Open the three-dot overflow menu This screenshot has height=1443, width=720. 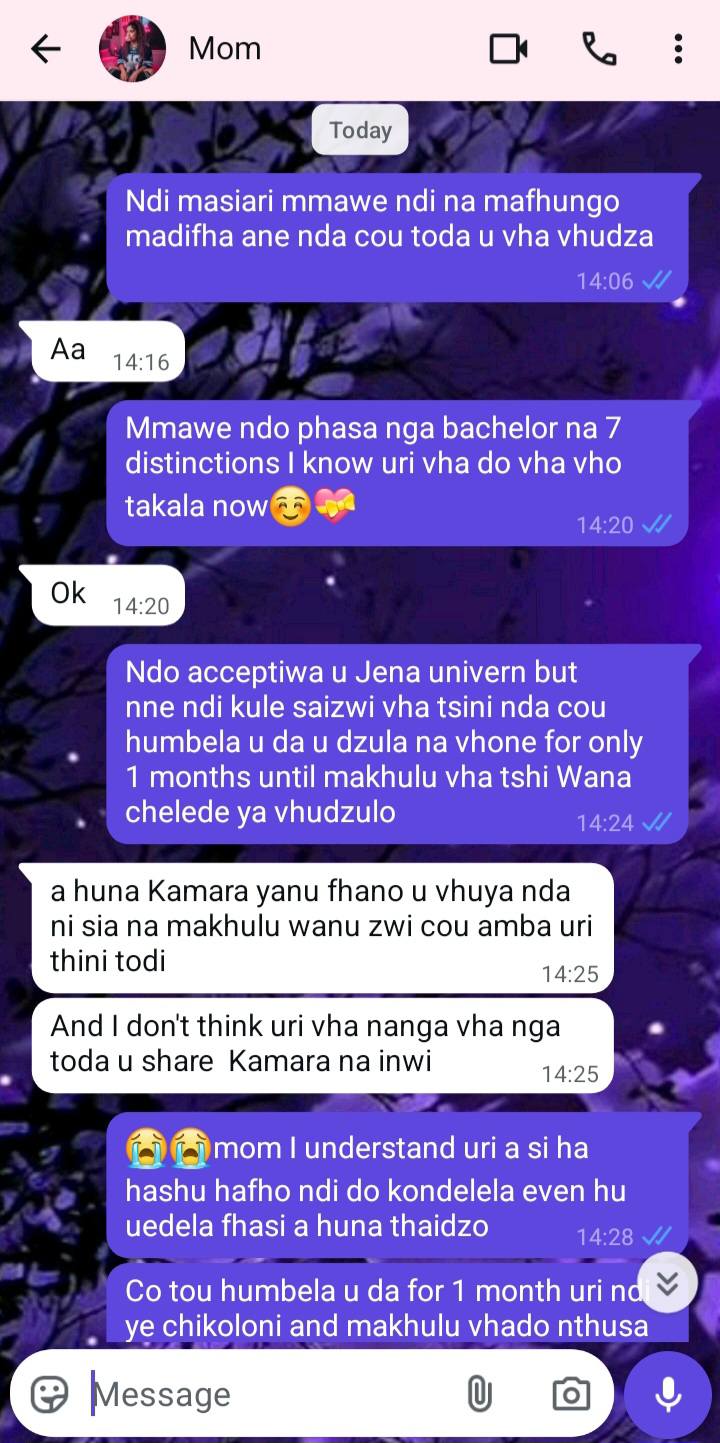(x=678, y=49)
